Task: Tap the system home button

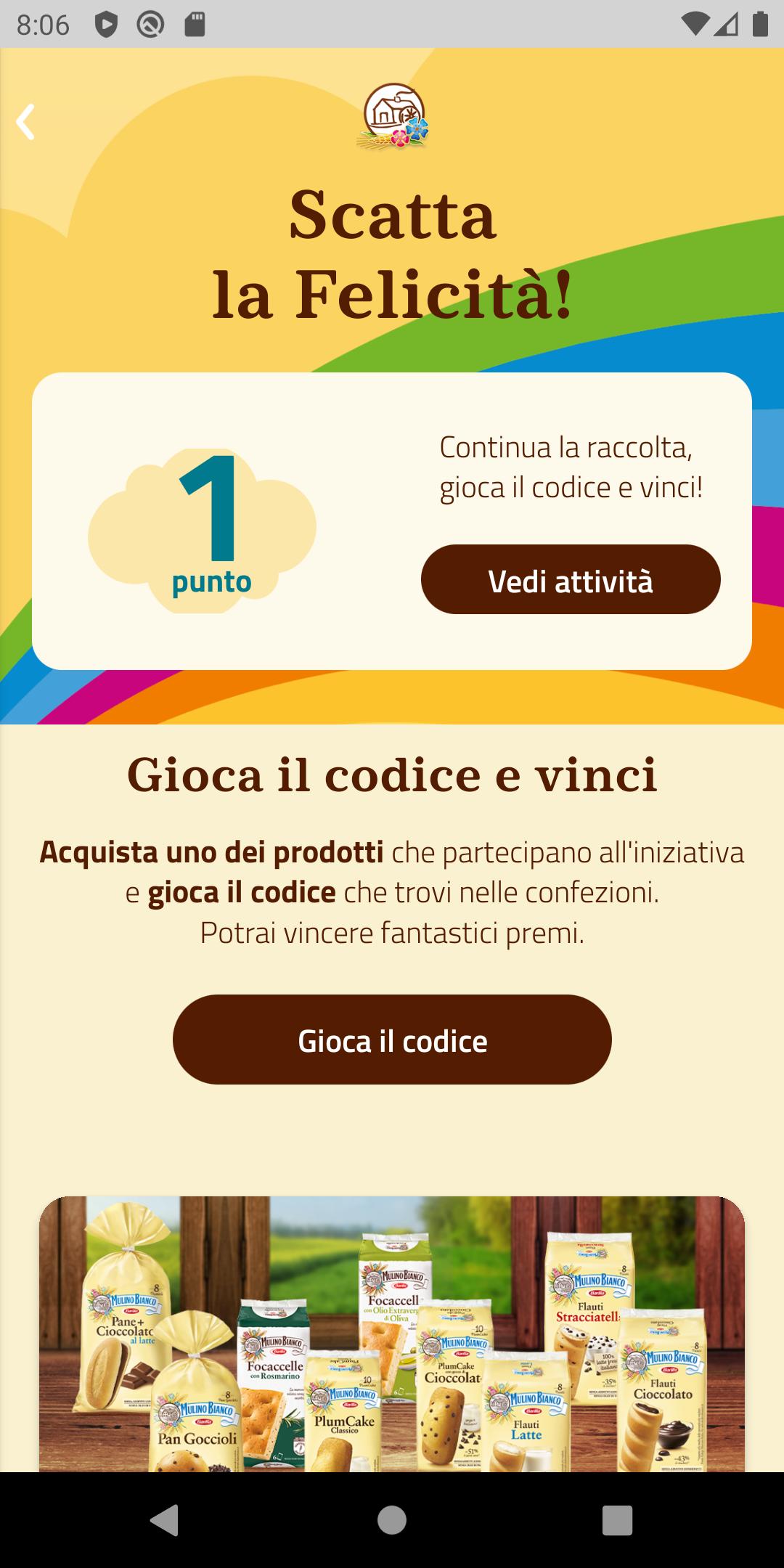Action: [392, 1520]
